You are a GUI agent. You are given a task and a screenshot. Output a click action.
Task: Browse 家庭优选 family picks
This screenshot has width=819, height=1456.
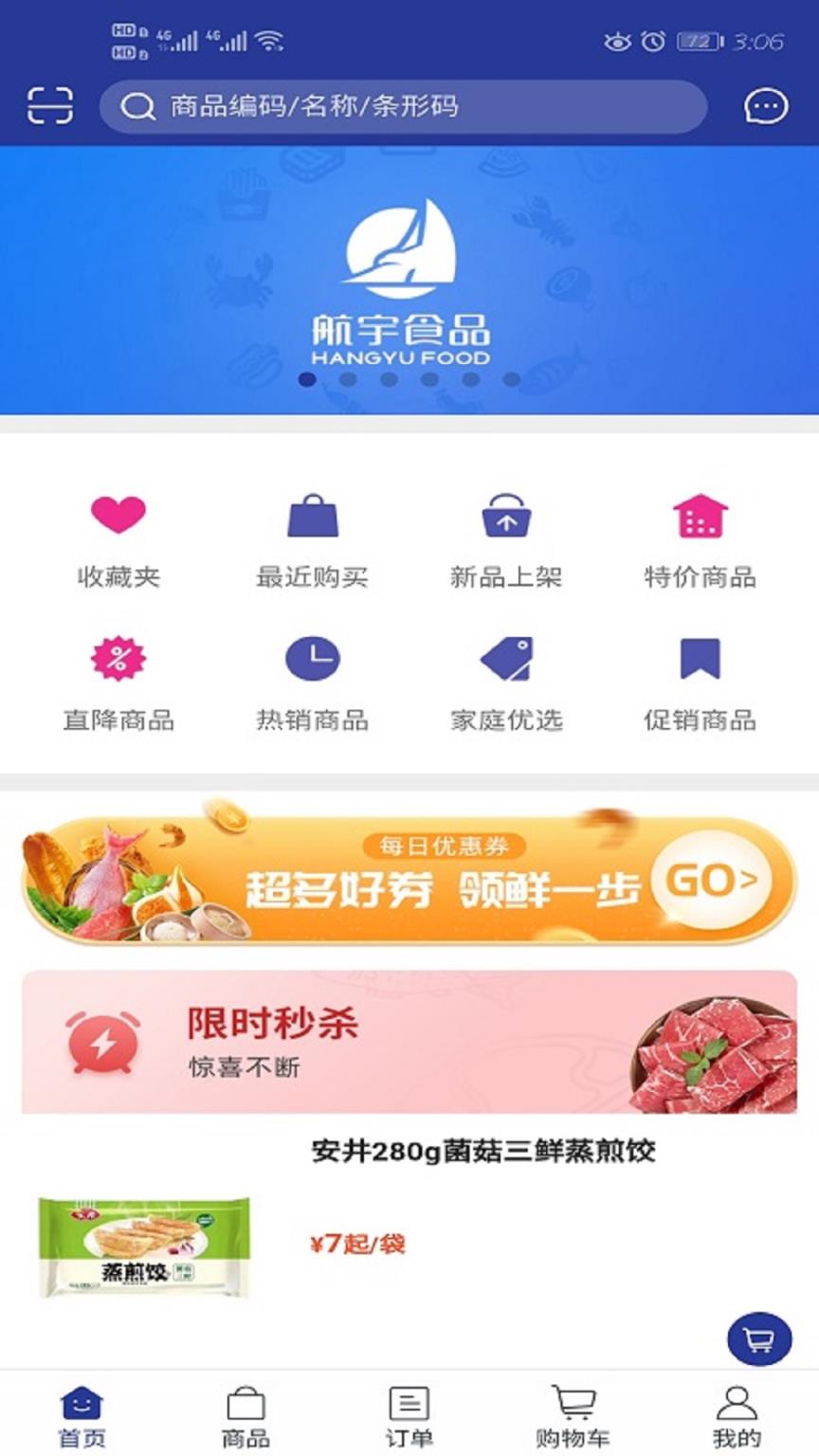[x=508, y=682]
